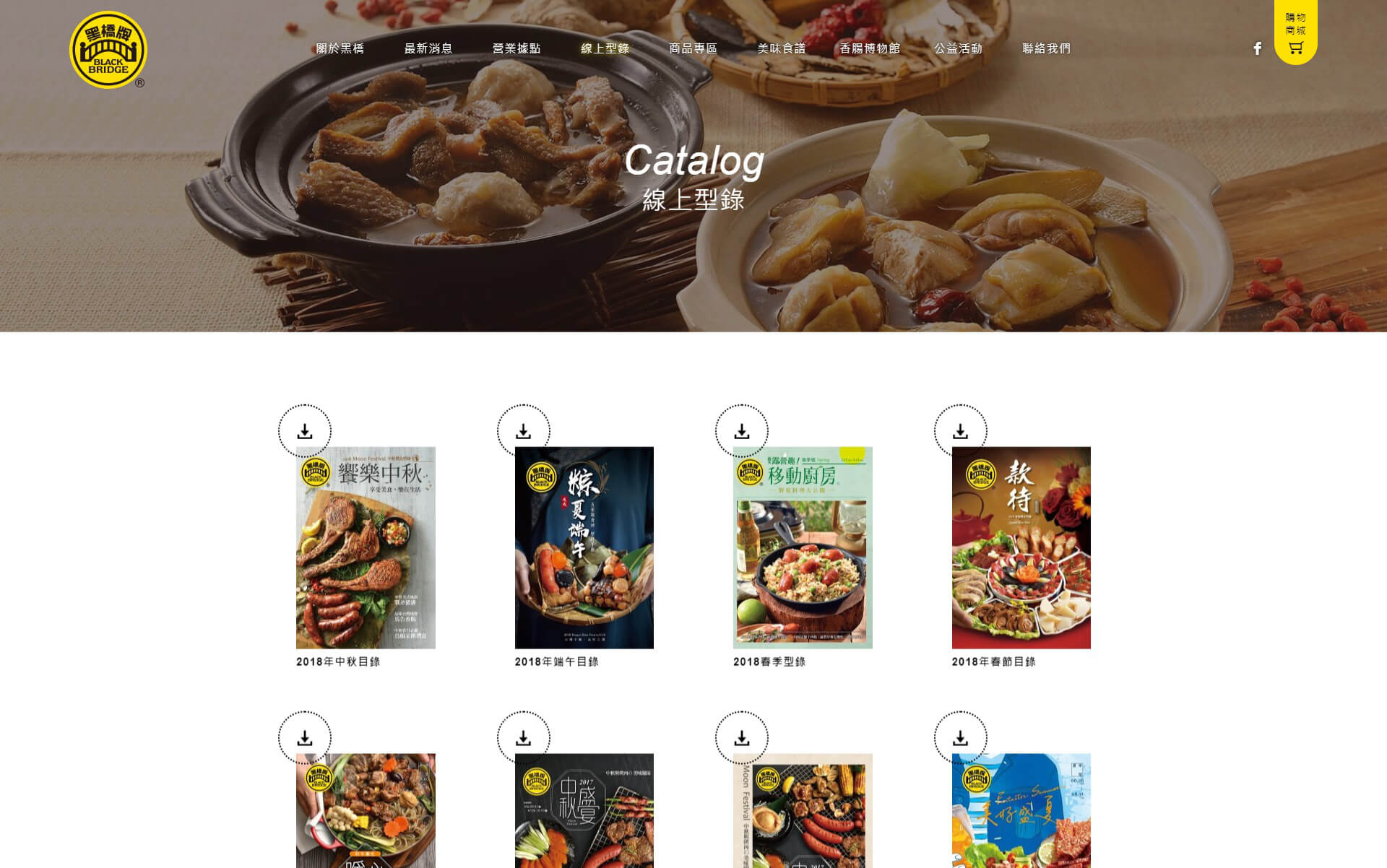Go to 美味食譜 recipes
This screenshot has width=1387, height=868.
point(781,48)
